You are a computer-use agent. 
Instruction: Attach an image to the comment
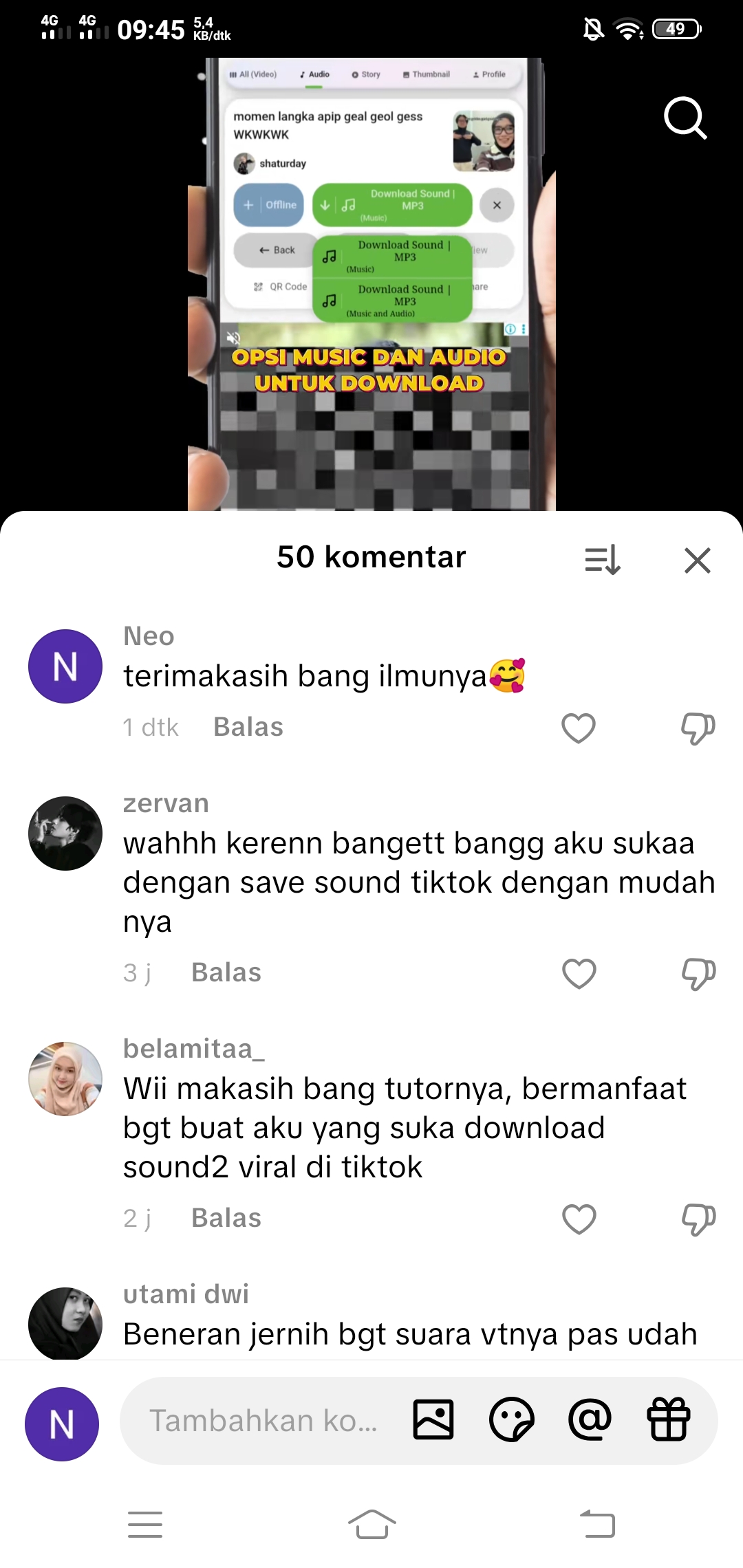(433, 1419)
